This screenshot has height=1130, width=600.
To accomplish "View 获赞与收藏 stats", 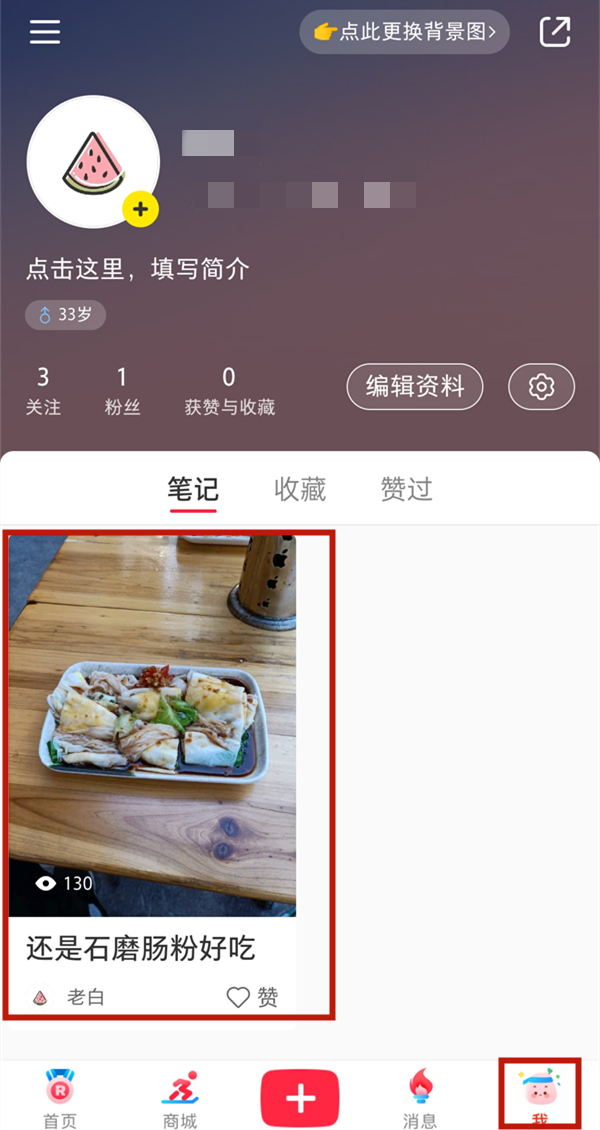I will tap(229, 390).
